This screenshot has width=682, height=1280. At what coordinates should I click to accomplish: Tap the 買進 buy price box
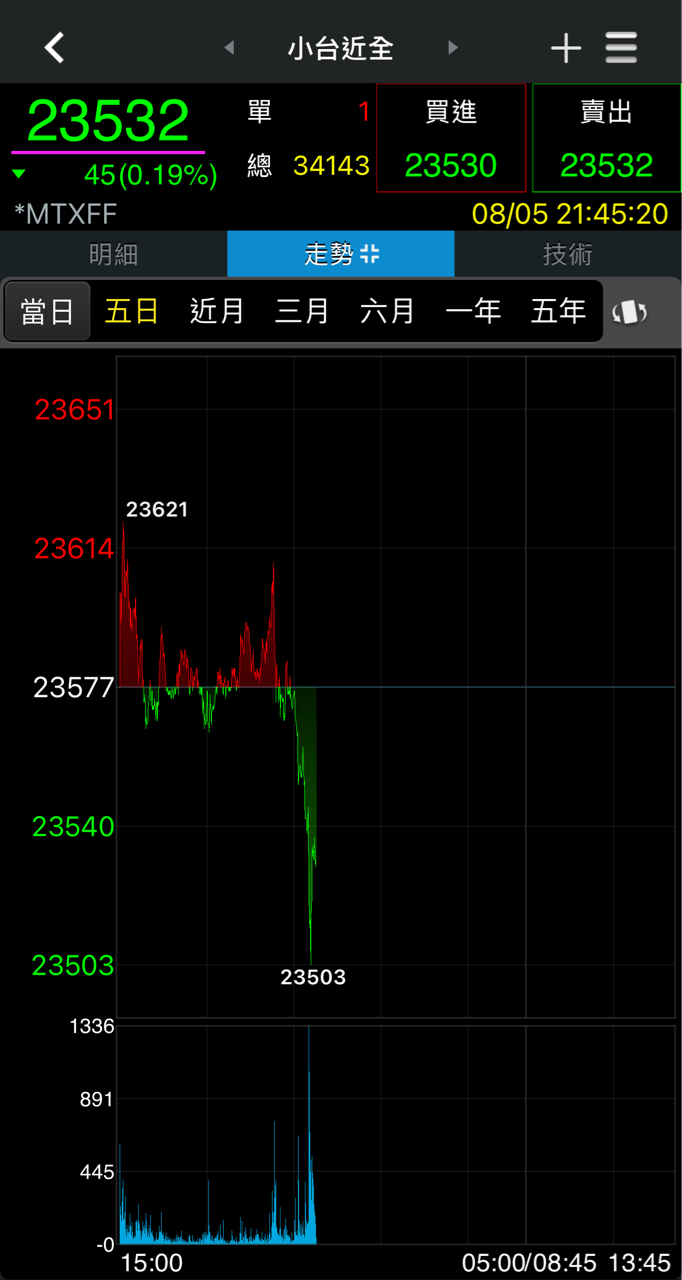[x=451, y=138]
